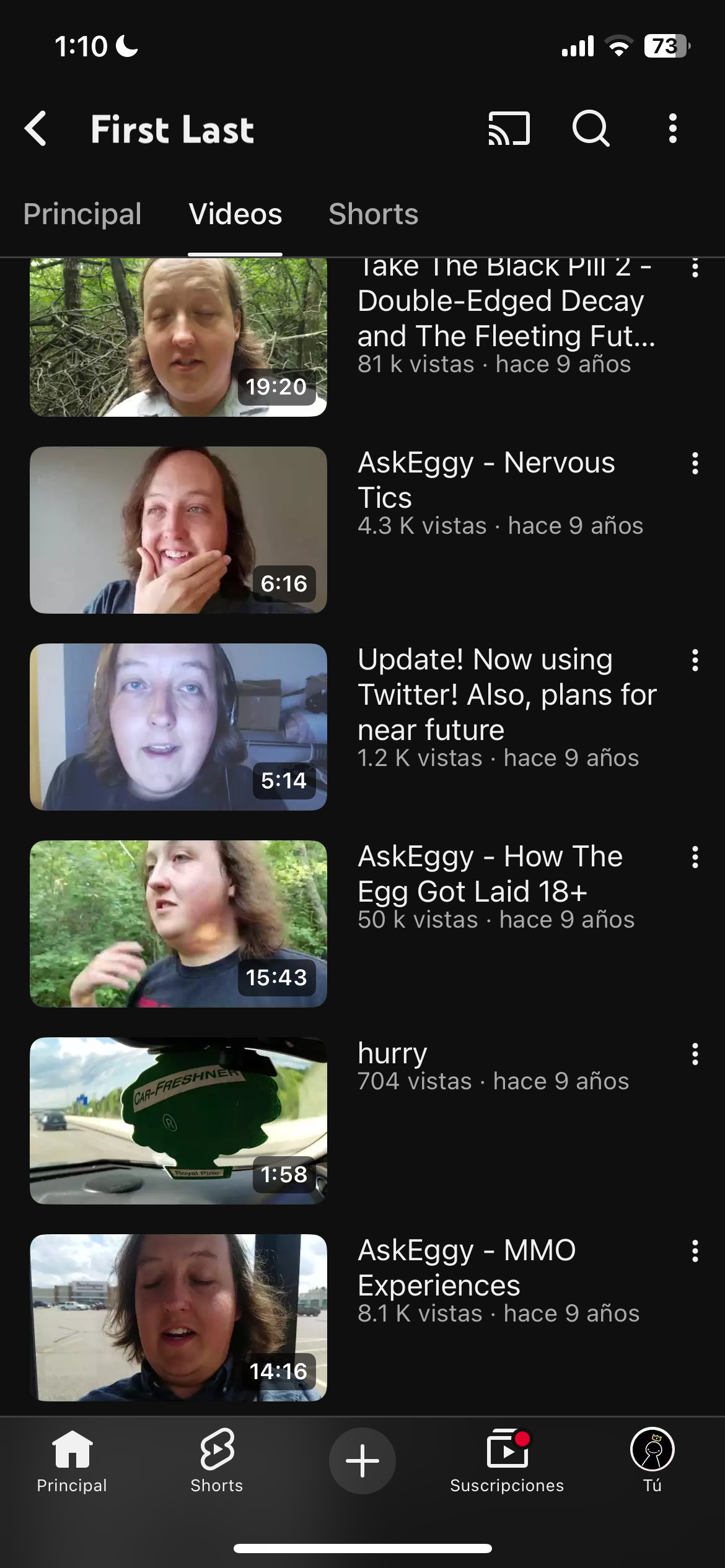Search within the First Last channel
The image size is (725, 1568).
591,129
